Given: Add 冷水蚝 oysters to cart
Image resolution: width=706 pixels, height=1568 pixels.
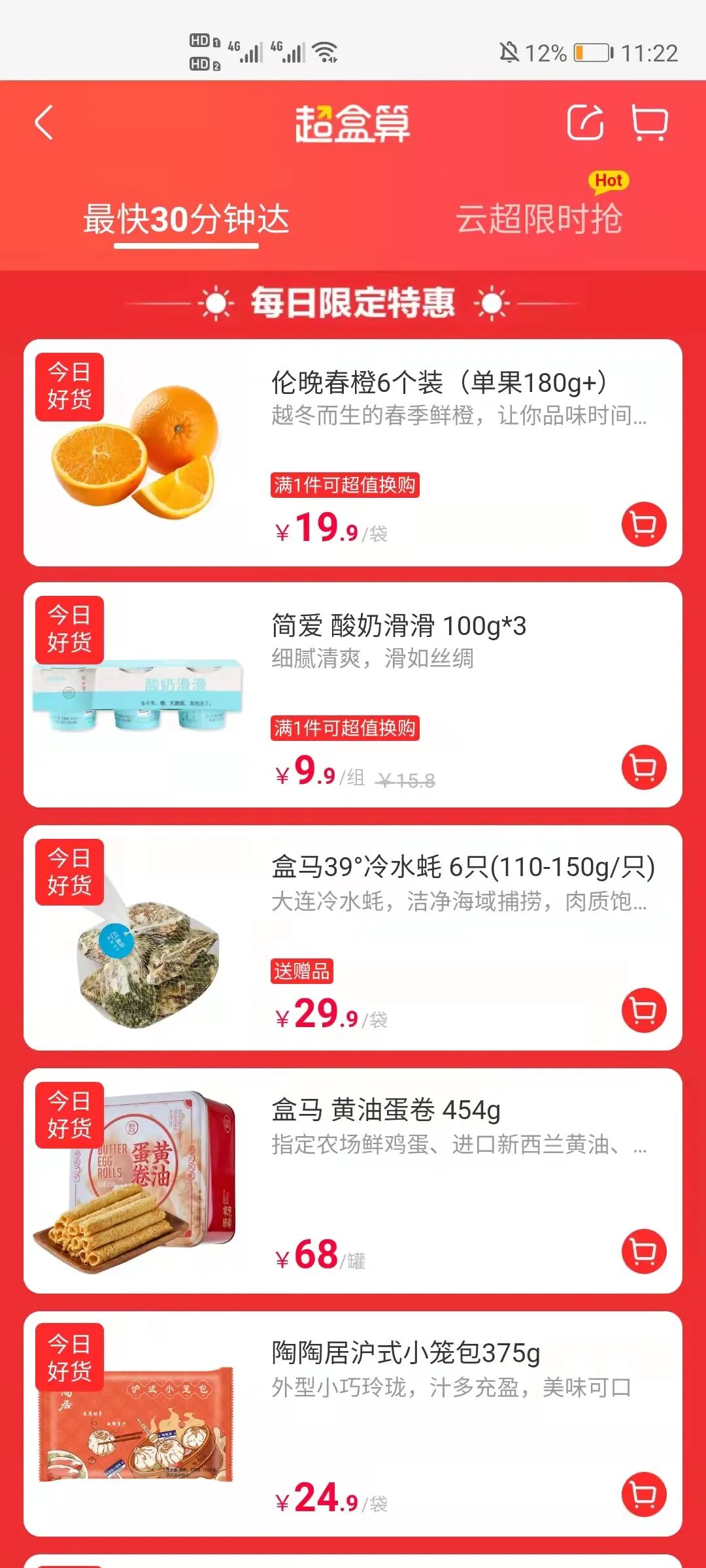Looking at the screenshot, I should [x=644, y=1010].
